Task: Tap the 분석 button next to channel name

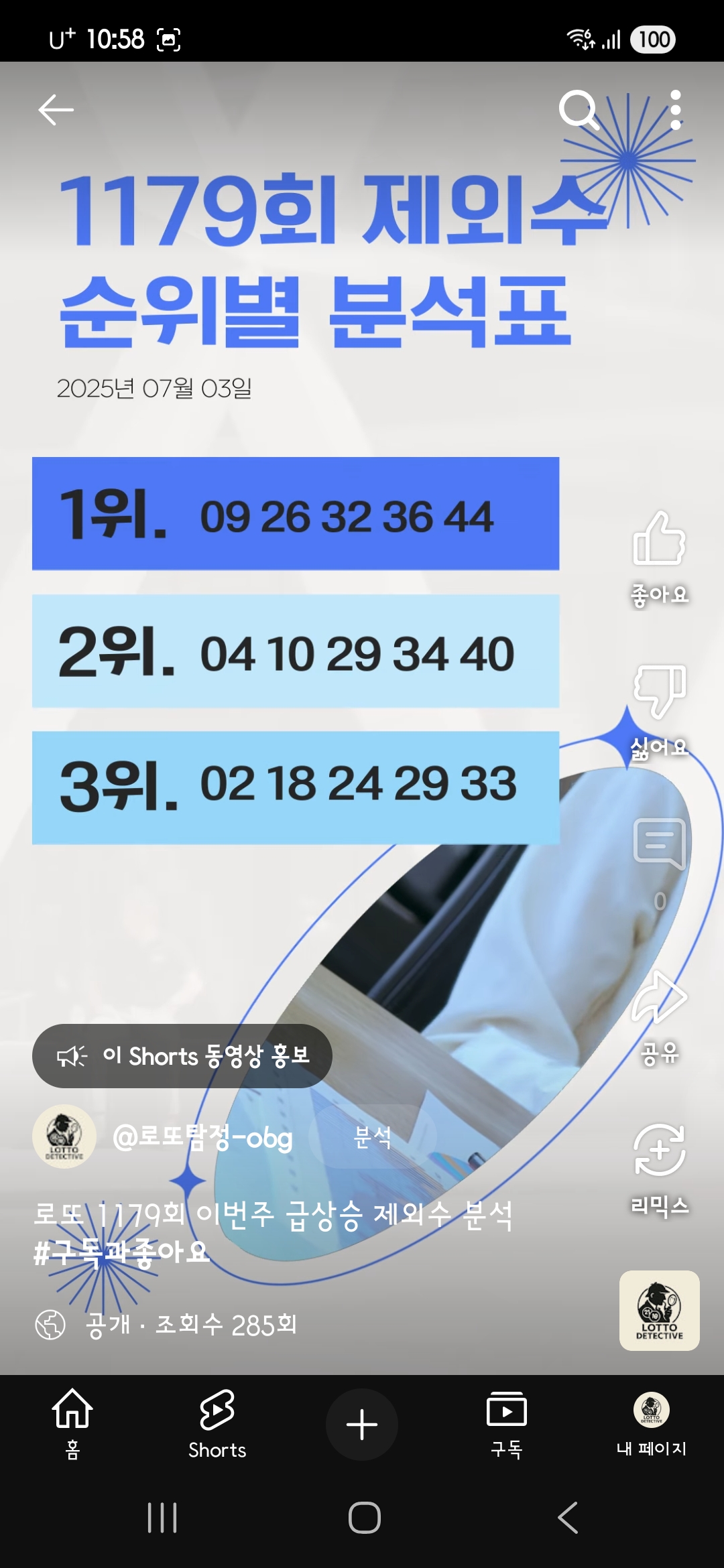Action: (x=373, y=1137)
